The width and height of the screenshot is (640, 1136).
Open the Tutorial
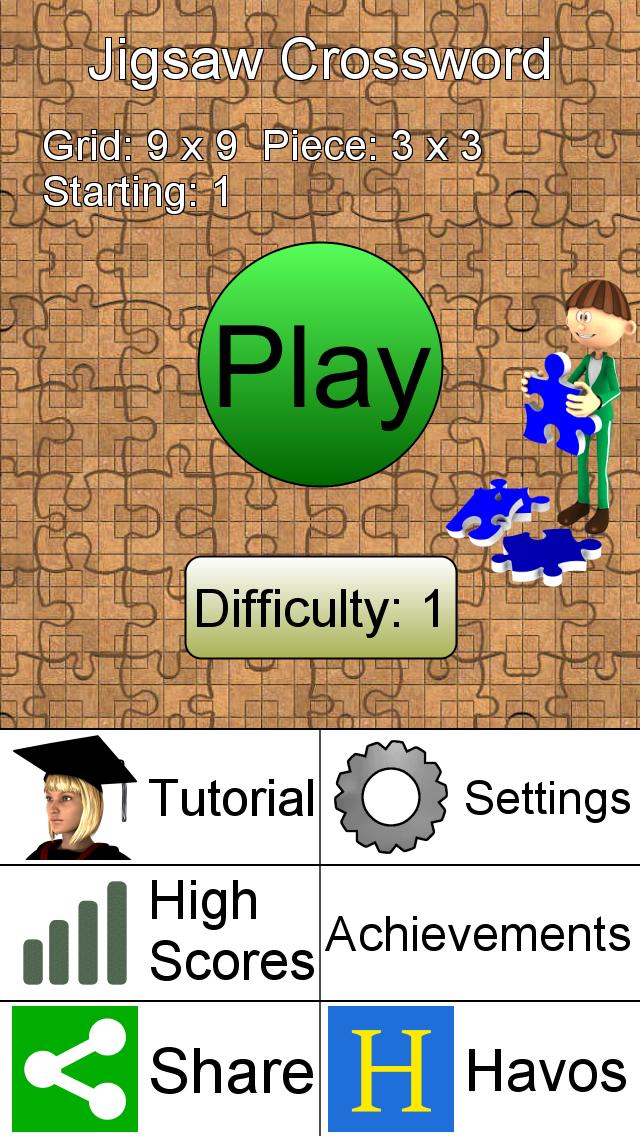pos(159,797)
